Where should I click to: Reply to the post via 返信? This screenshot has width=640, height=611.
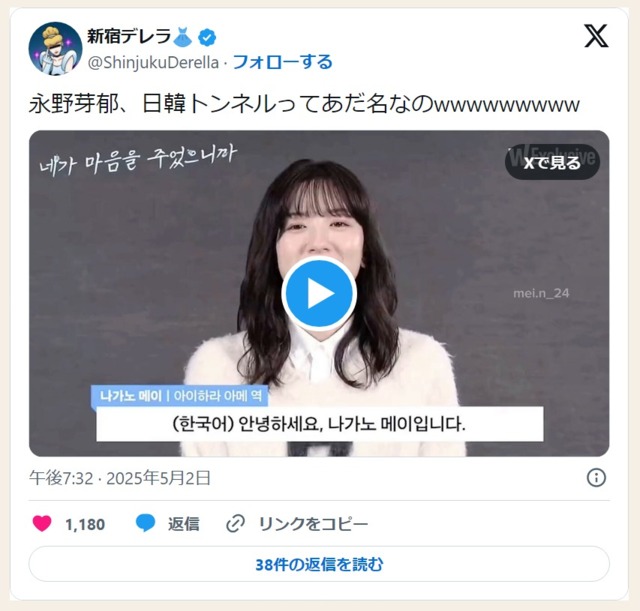[x=168, y=524]
